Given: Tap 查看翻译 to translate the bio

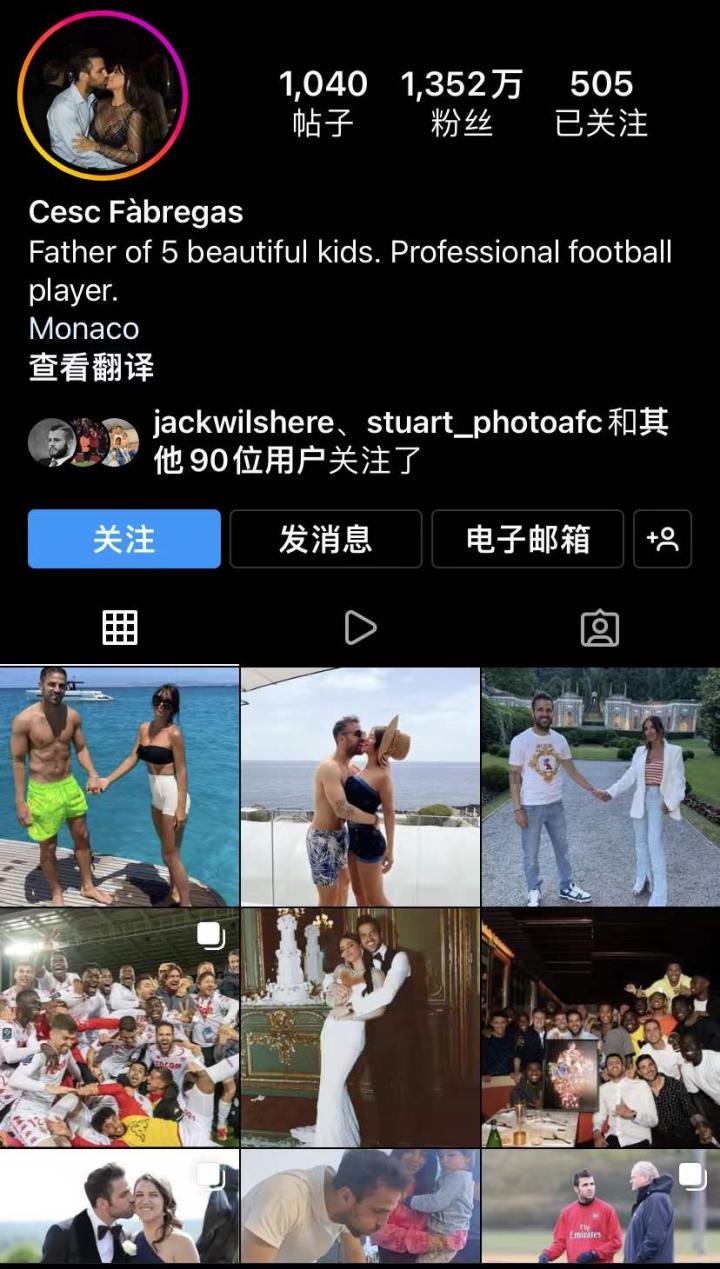Looking at the screenshot, I should pos(91,367).
